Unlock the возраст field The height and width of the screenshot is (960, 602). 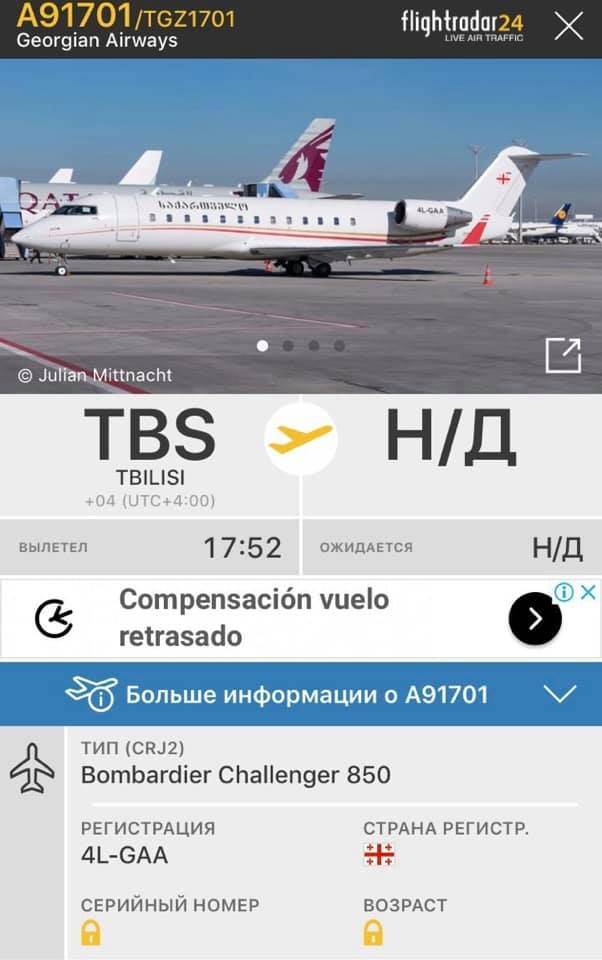click(x=373, y=934)
